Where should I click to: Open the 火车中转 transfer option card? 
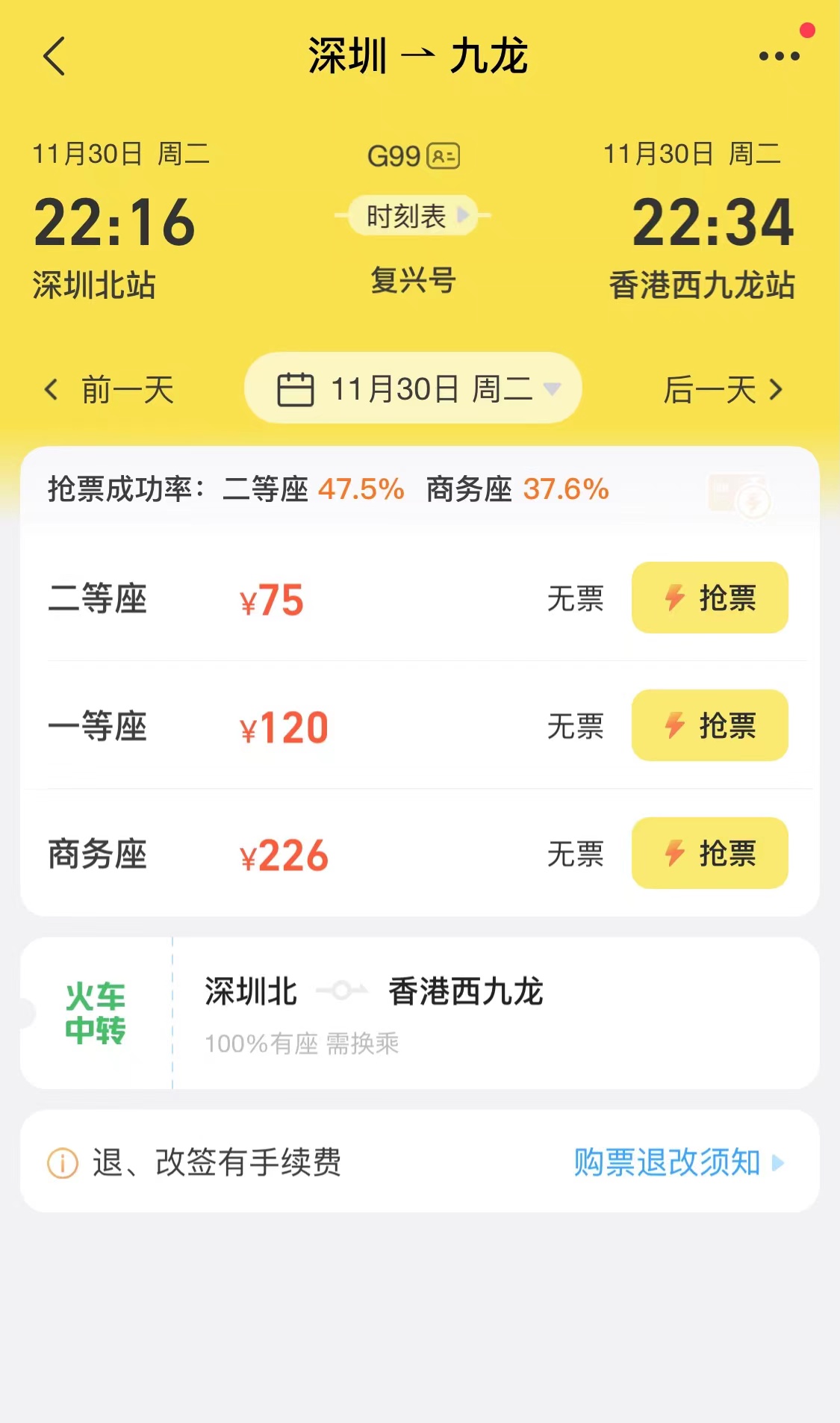click(x=420, y=1014)
